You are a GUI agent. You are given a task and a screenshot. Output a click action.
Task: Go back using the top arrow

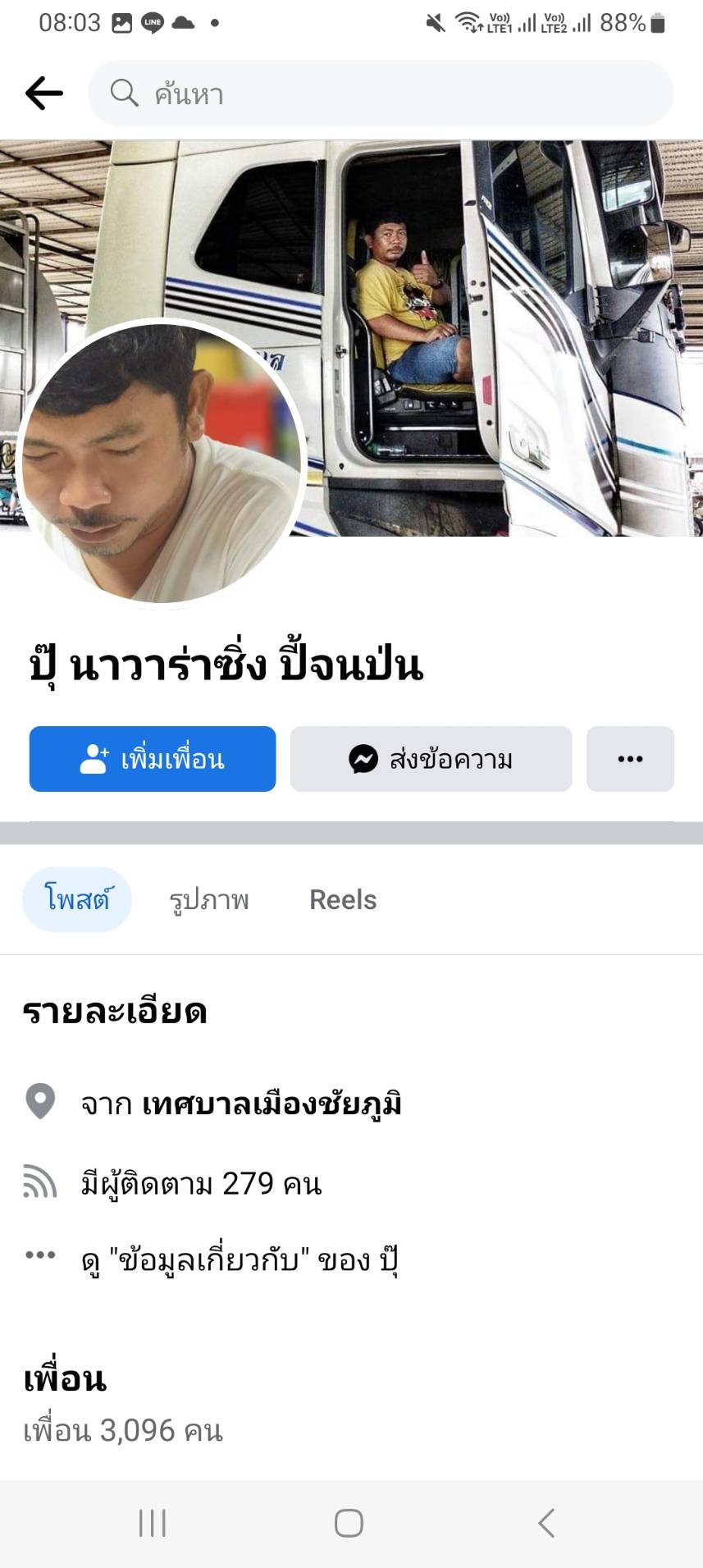[44, 94]
